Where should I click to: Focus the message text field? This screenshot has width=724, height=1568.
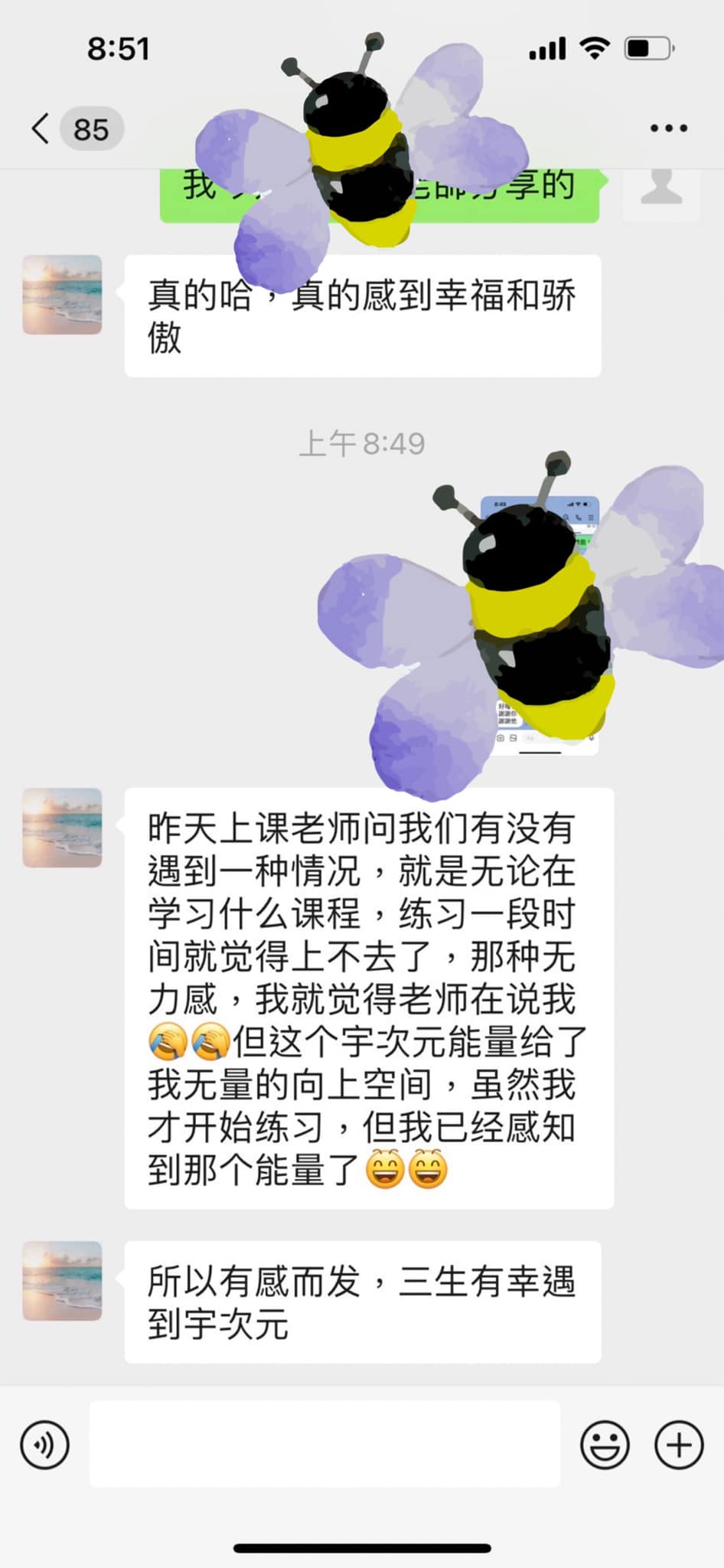324,1444
